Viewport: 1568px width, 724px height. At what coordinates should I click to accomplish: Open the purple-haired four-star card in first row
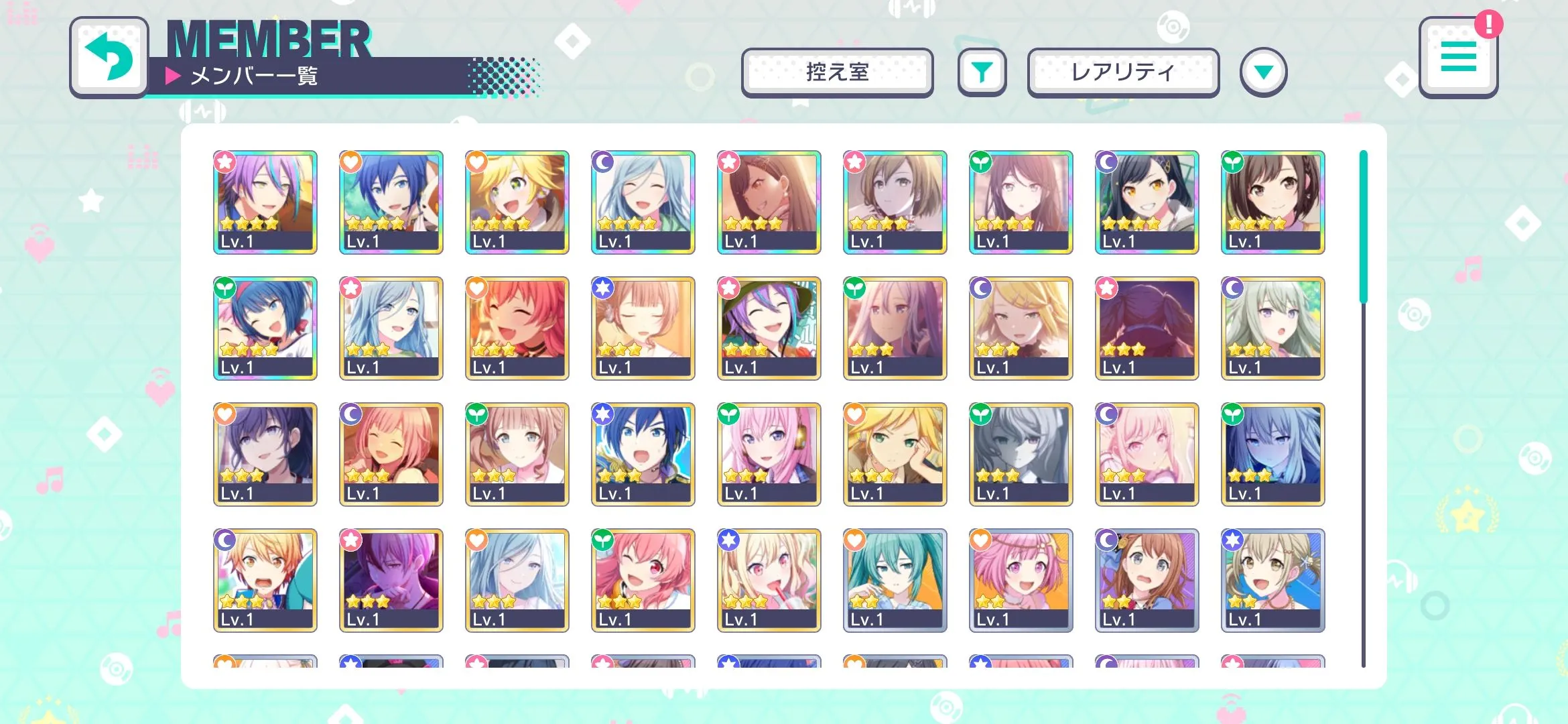265,202
